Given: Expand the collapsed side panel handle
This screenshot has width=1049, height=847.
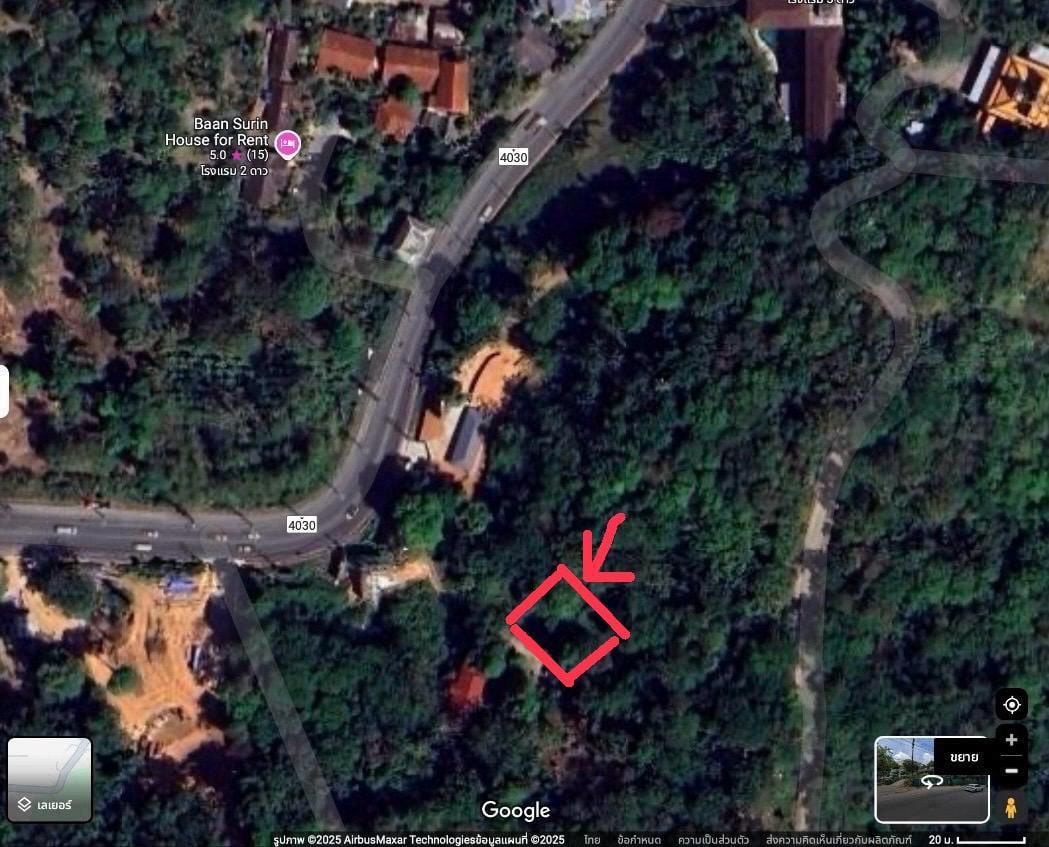Looking at the screenshot, I should (4, 391).
